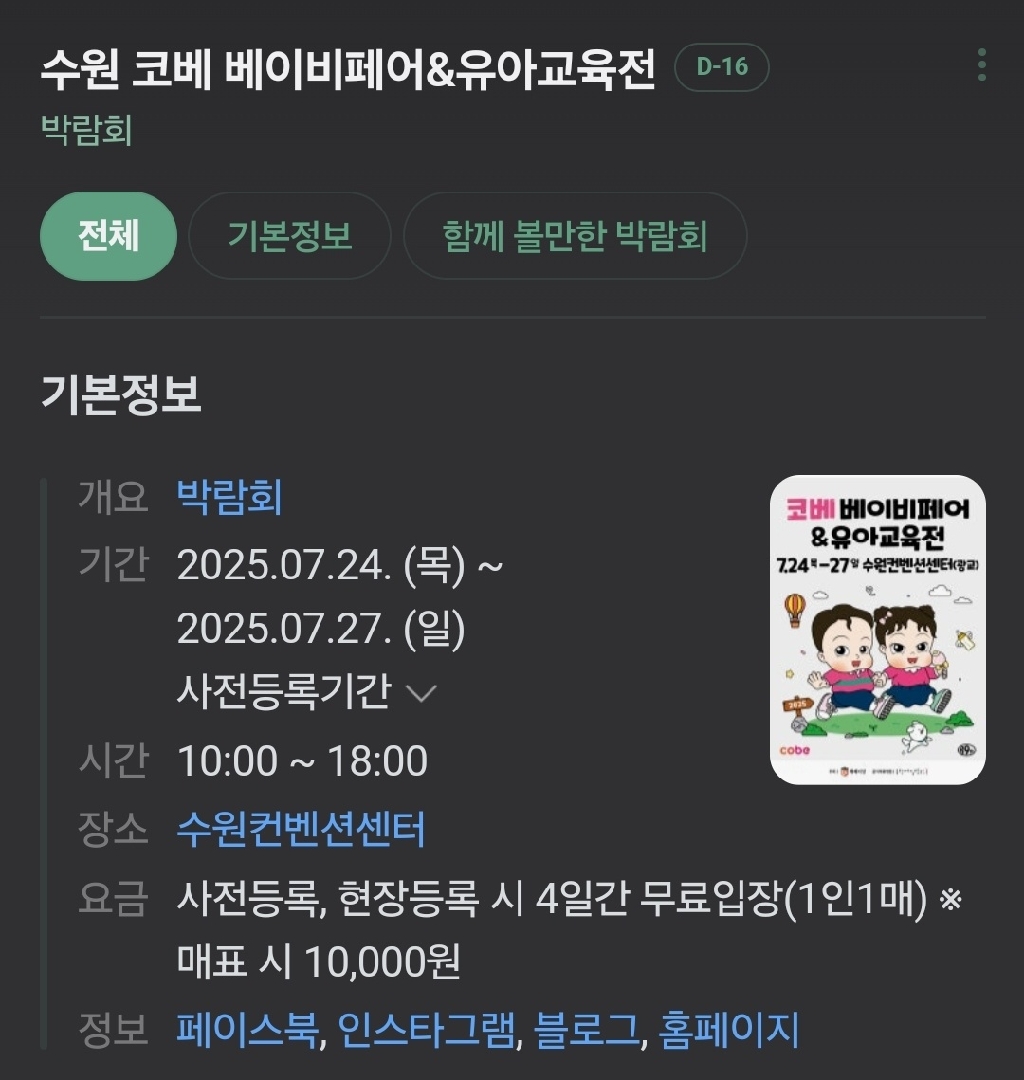The image size is (1024, 1080).
Task: Go to the 블로그 link
Action: pos(586,1029)
